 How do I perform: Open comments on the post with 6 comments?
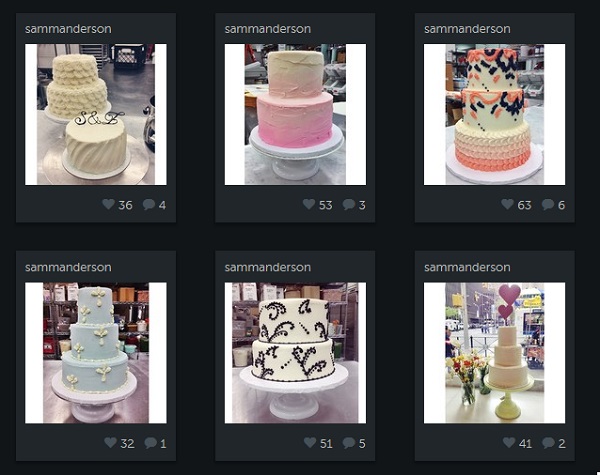point(548,205)
